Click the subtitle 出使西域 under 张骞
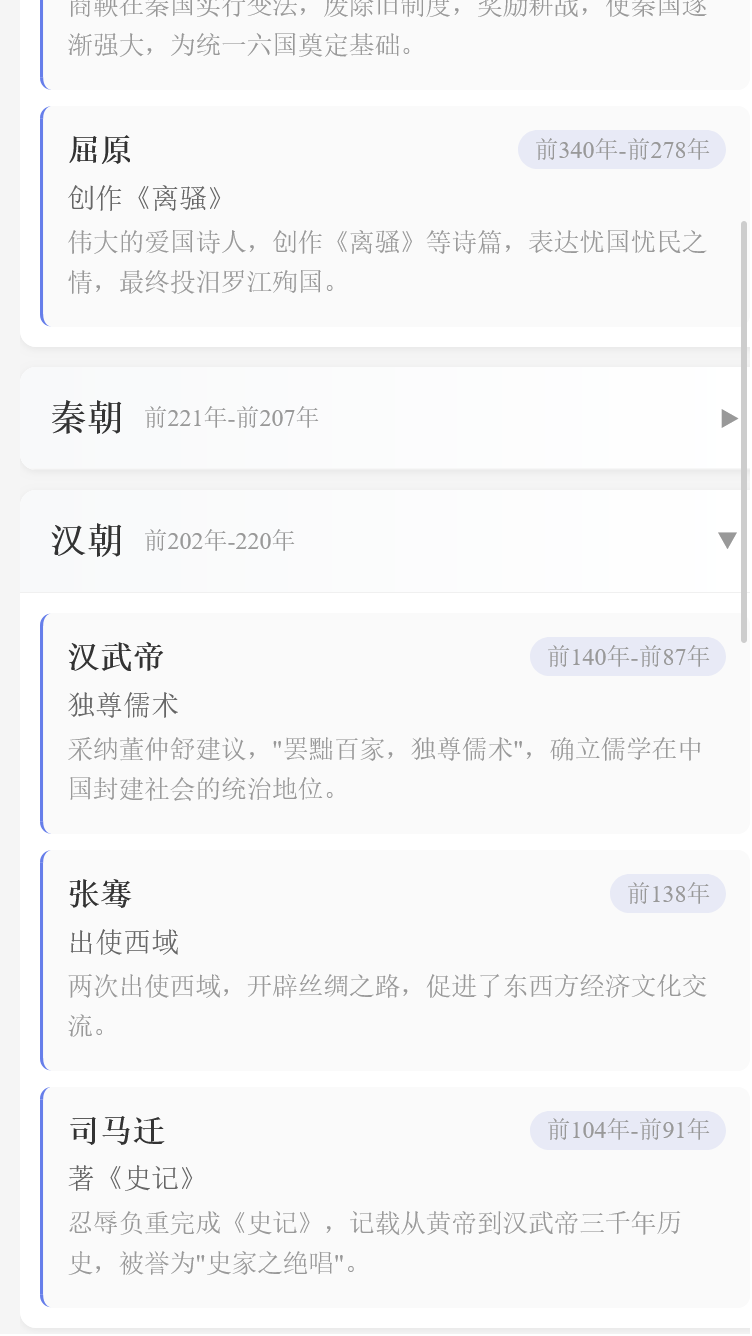The height and width of the screenshot is (1336, 752). tap(123, 942)
